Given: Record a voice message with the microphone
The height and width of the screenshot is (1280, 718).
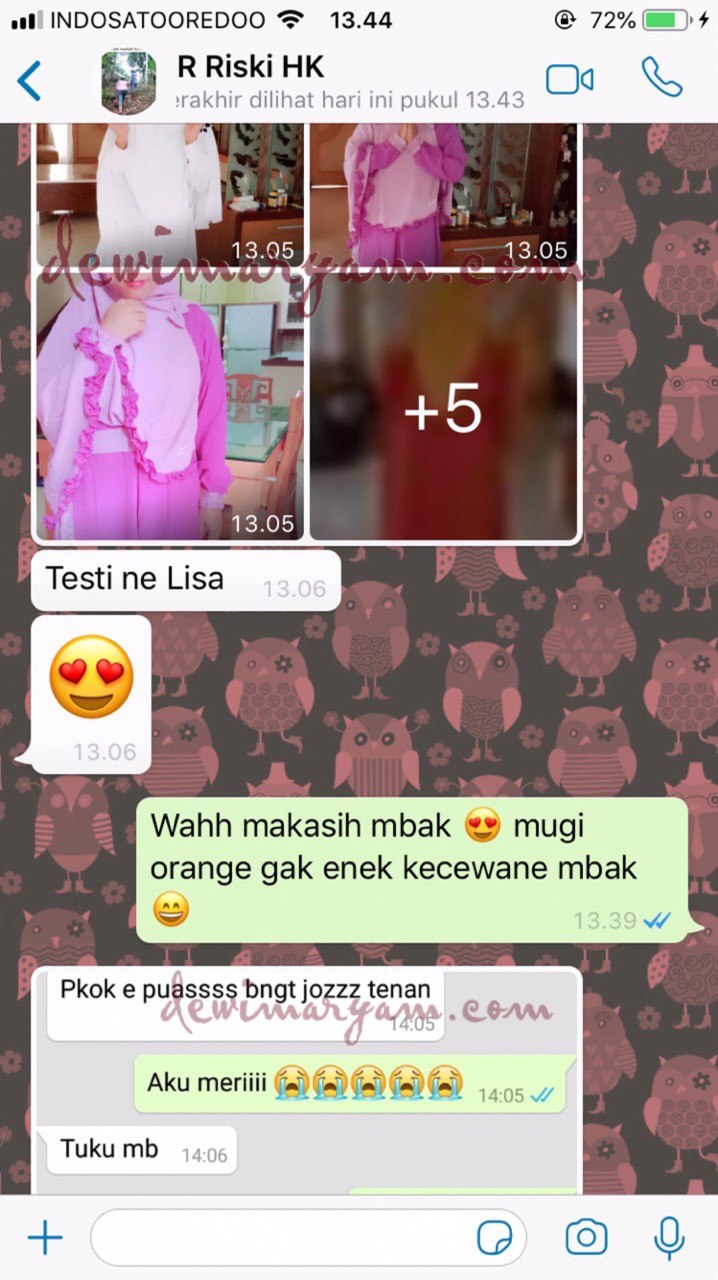Looking at the screenshot, I should tap(669, 1237).
